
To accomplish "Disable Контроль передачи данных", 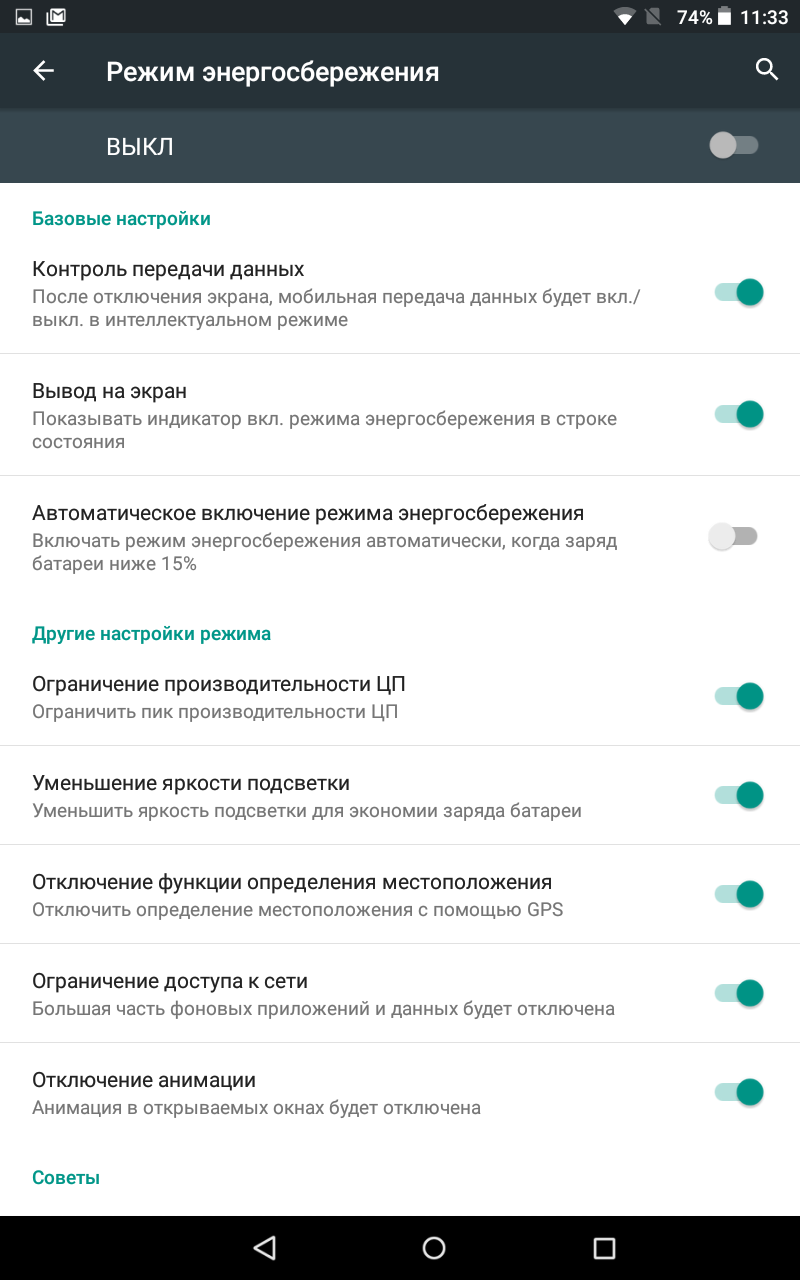I will pos(739,292).
